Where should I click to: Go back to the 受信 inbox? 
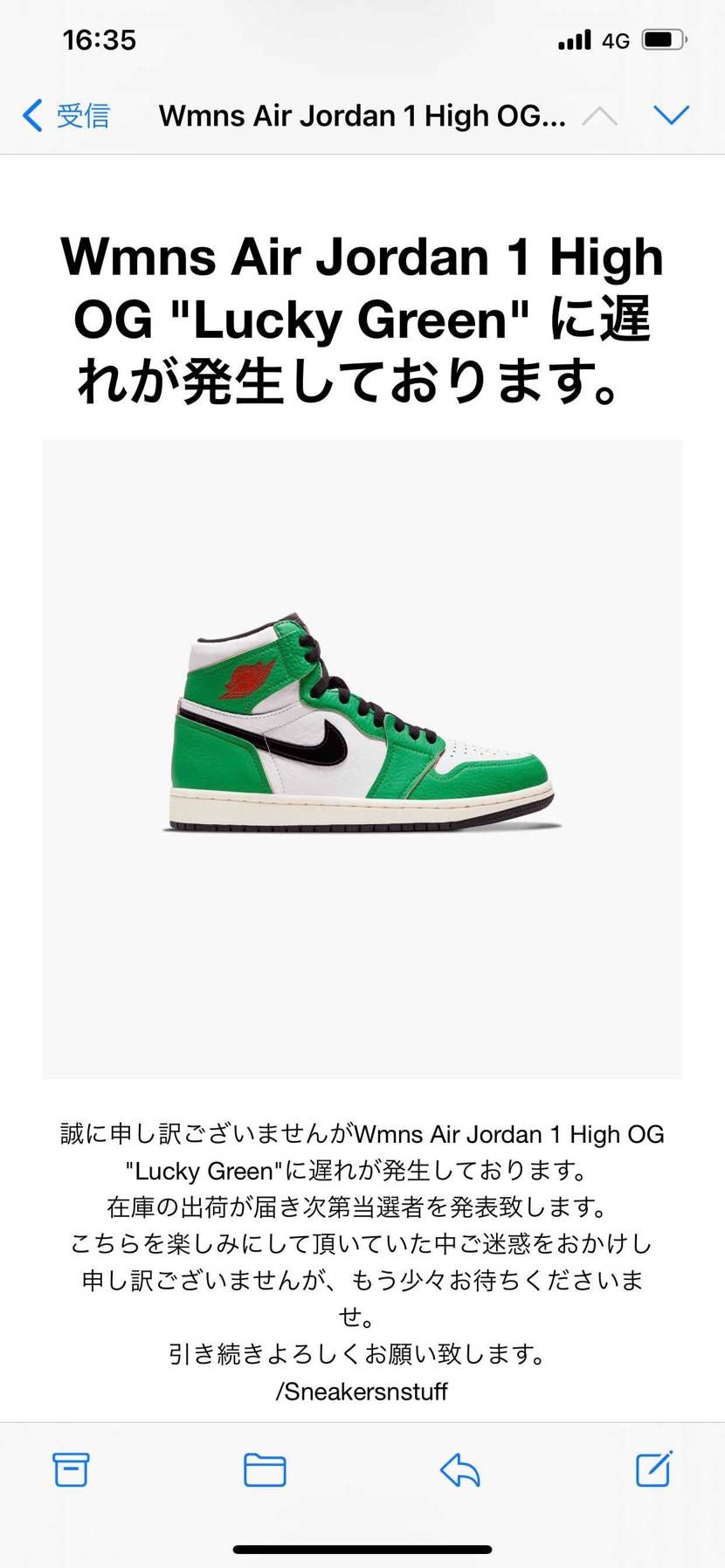pos(66,115)
